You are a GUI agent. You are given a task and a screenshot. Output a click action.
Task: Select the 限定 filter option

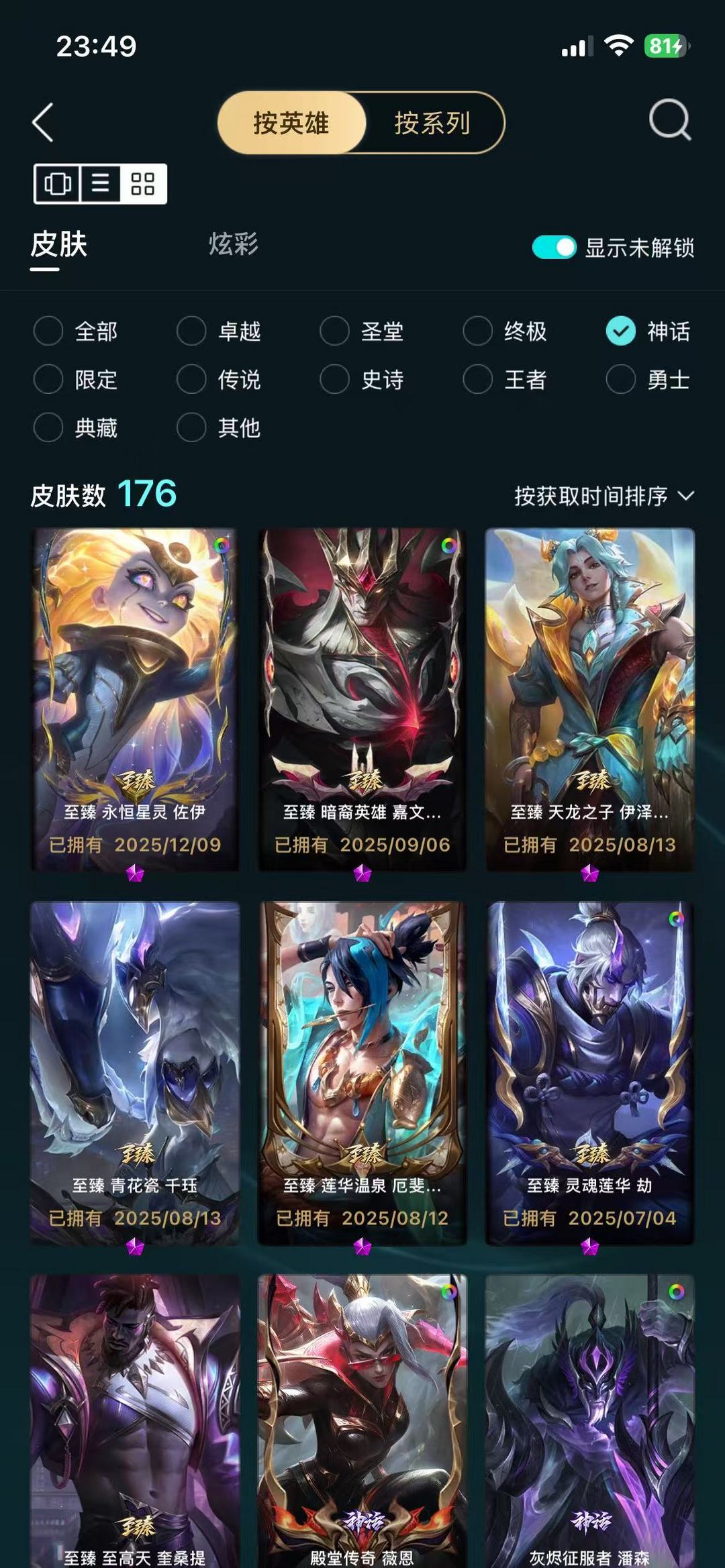[76, 379]
